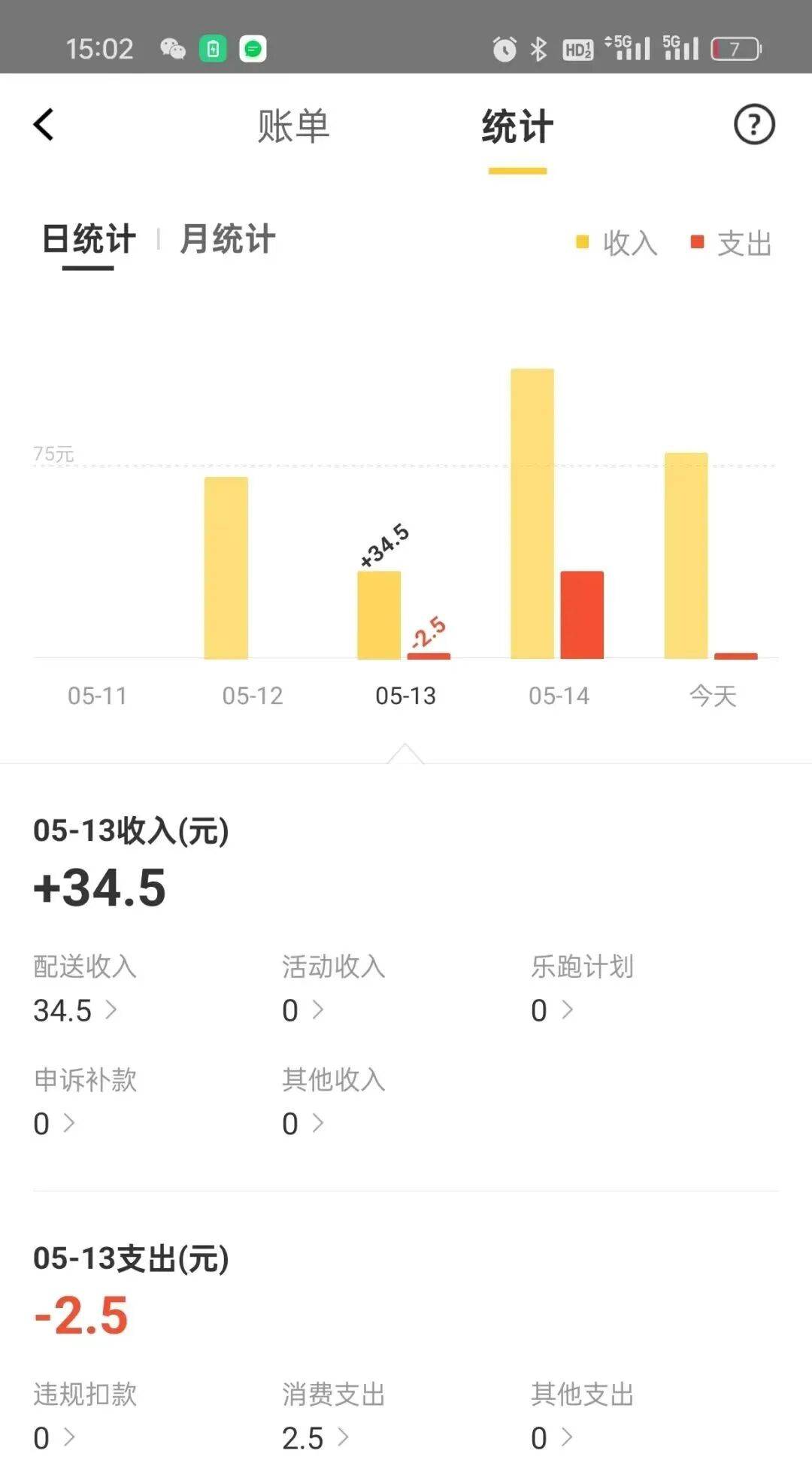View 其他收入 details
Image resolution: width=812 pixels, height=1481 pixels.
pos(303,1124)
